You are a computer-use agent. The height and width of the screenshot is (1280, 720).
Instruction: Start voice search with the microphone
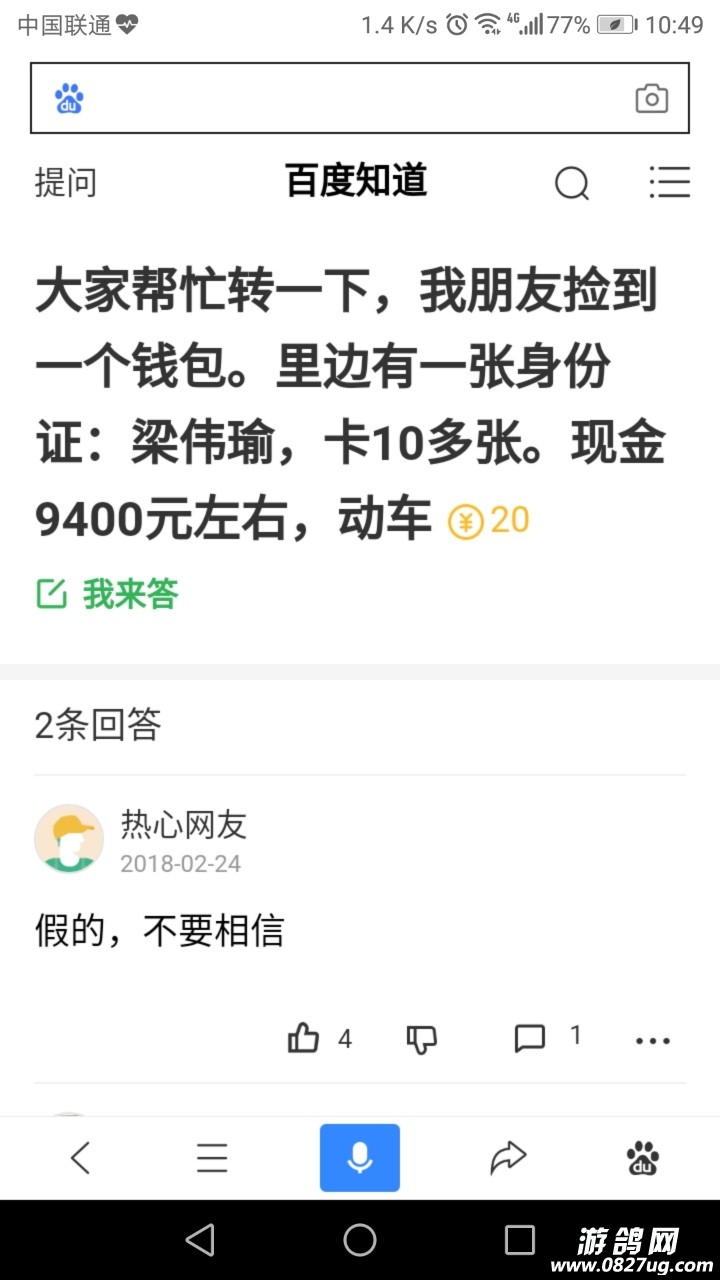359,1158
